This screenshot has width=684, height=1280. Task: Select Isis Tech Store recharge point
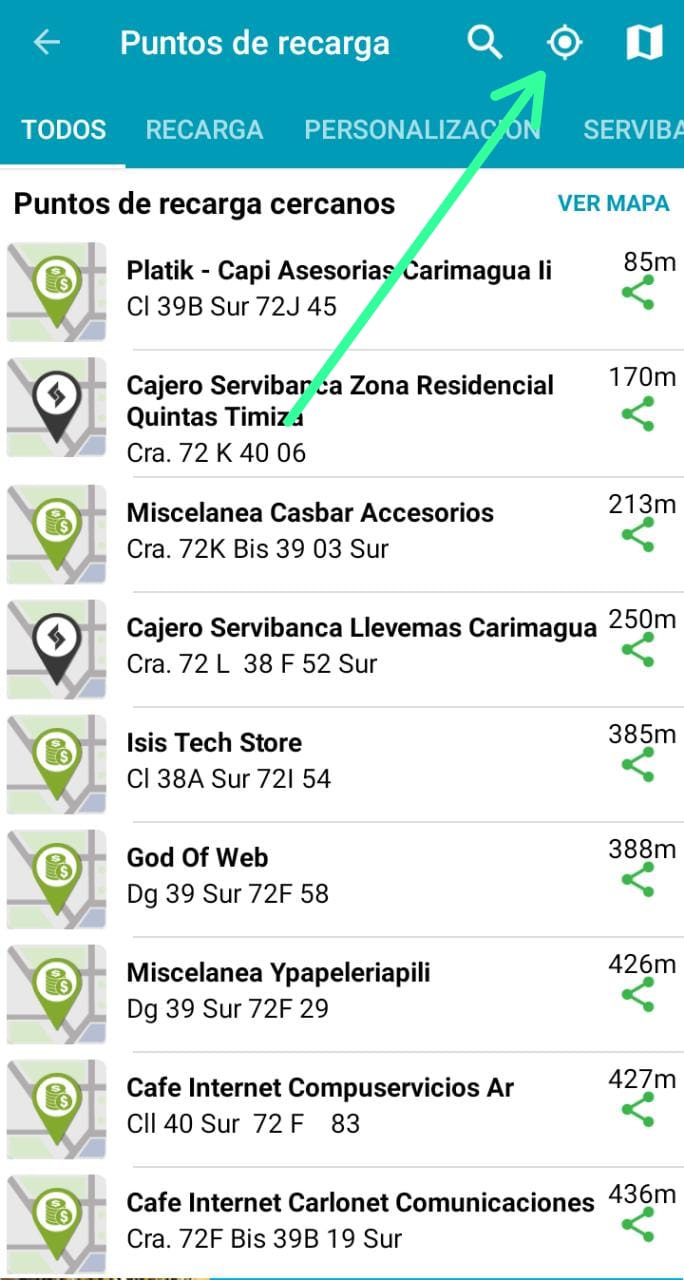click(x=214, y=743)
